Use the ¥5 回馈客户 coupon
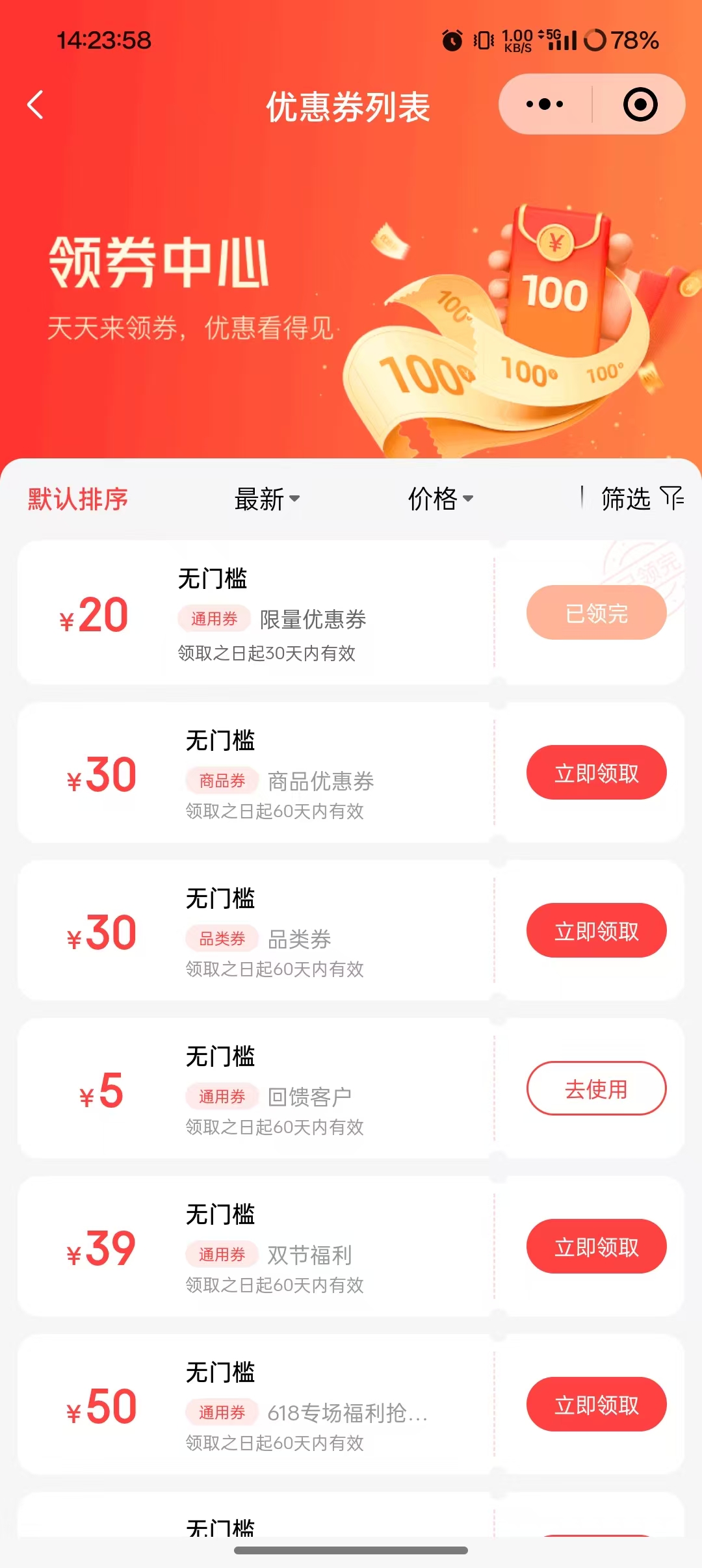Image resolution: width=702 pixels, height=1568 pixels. [x=596, y=1089]
